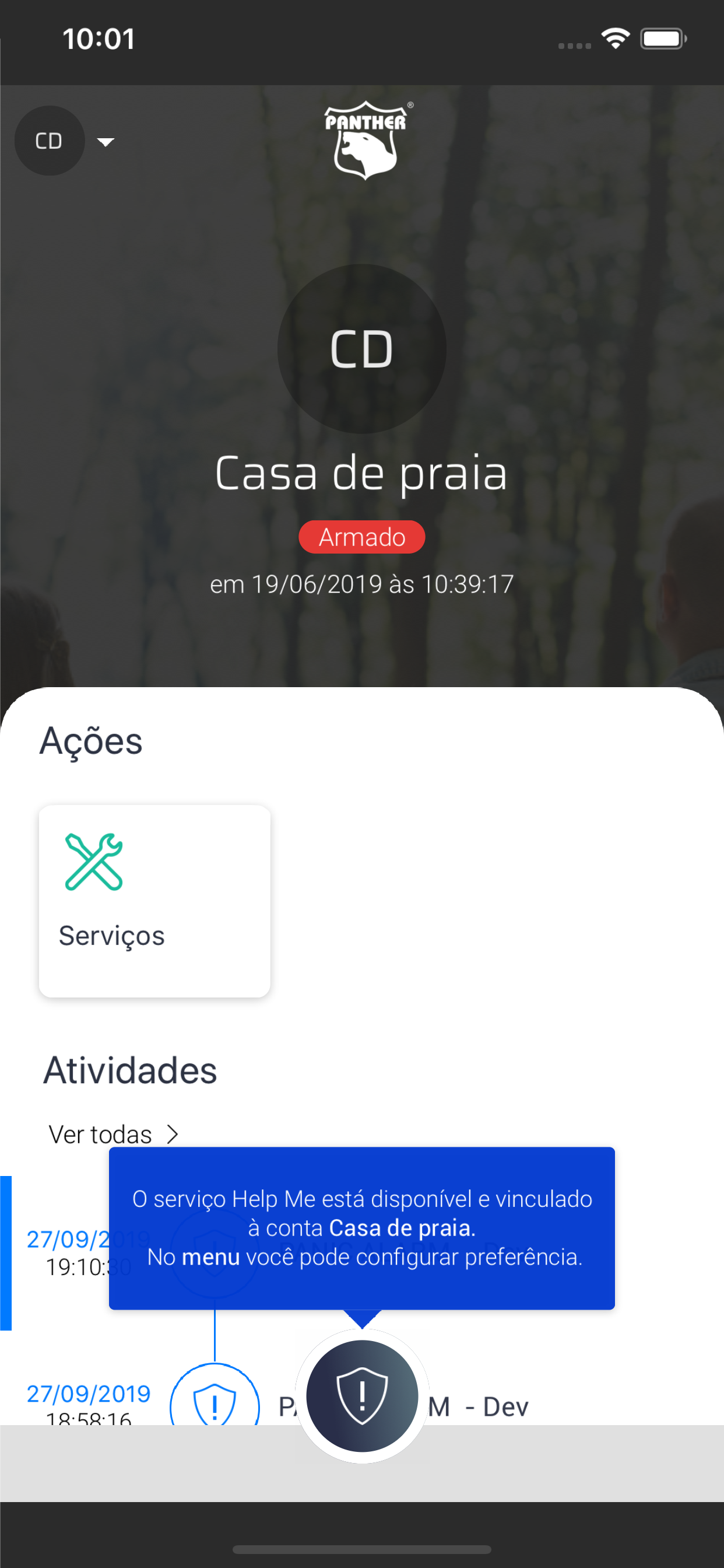Dismiss the Help Me notification tooltip
Viewport: 724px width, 1568px height.
tap(362, 1228)
